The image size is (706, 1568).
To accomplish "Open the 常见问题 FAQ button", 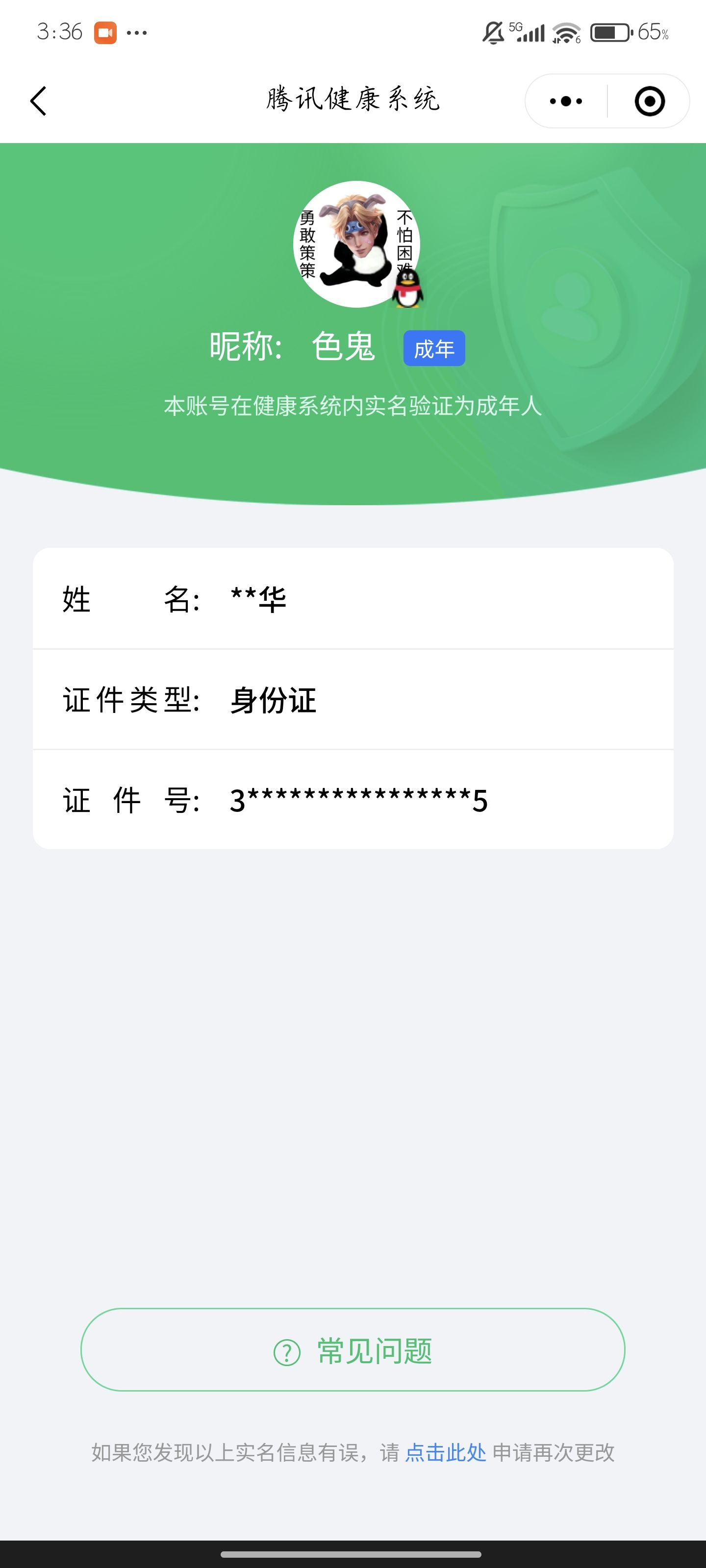I will (x=353, y=1349).
